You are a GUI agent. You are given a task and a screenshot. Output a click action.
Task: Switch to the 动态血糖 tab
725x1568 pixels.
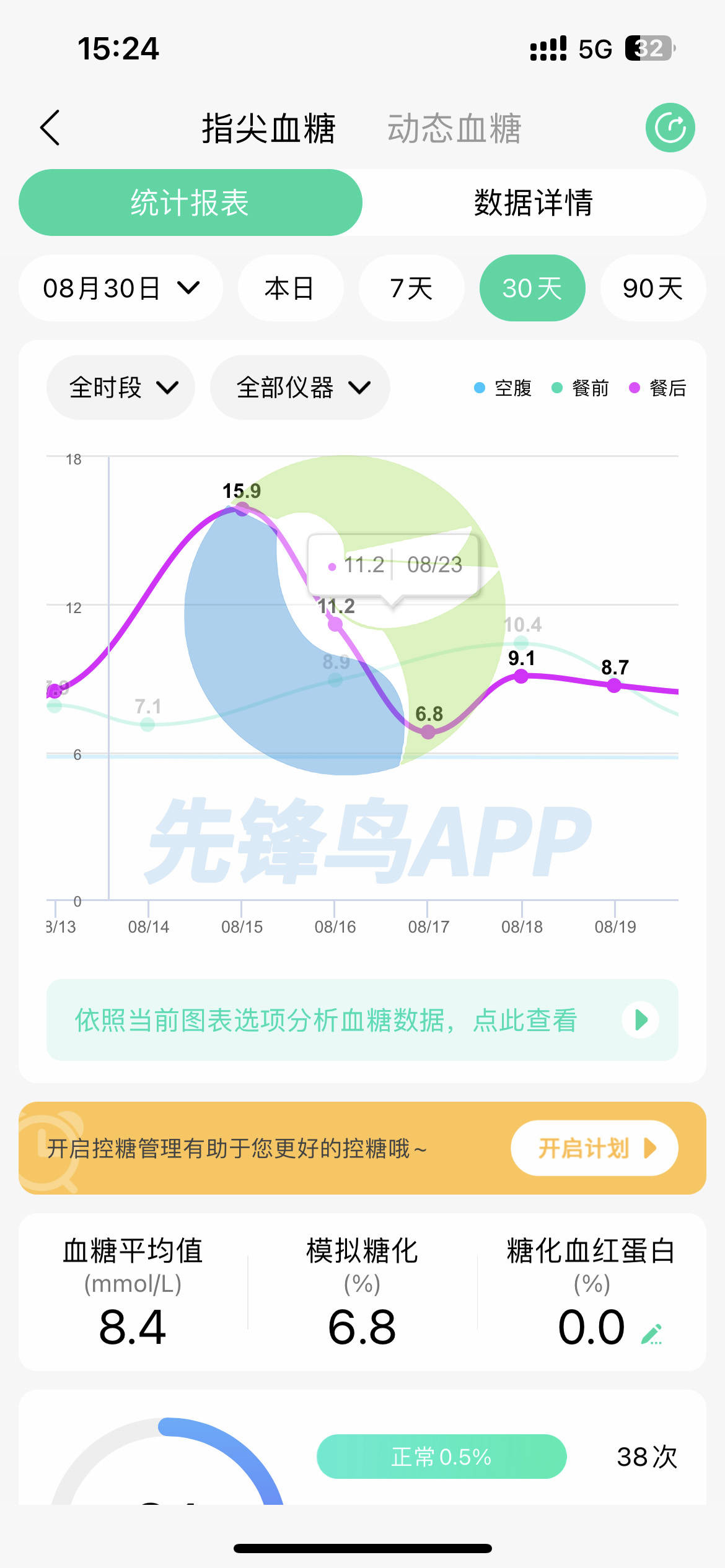point(454,129)
